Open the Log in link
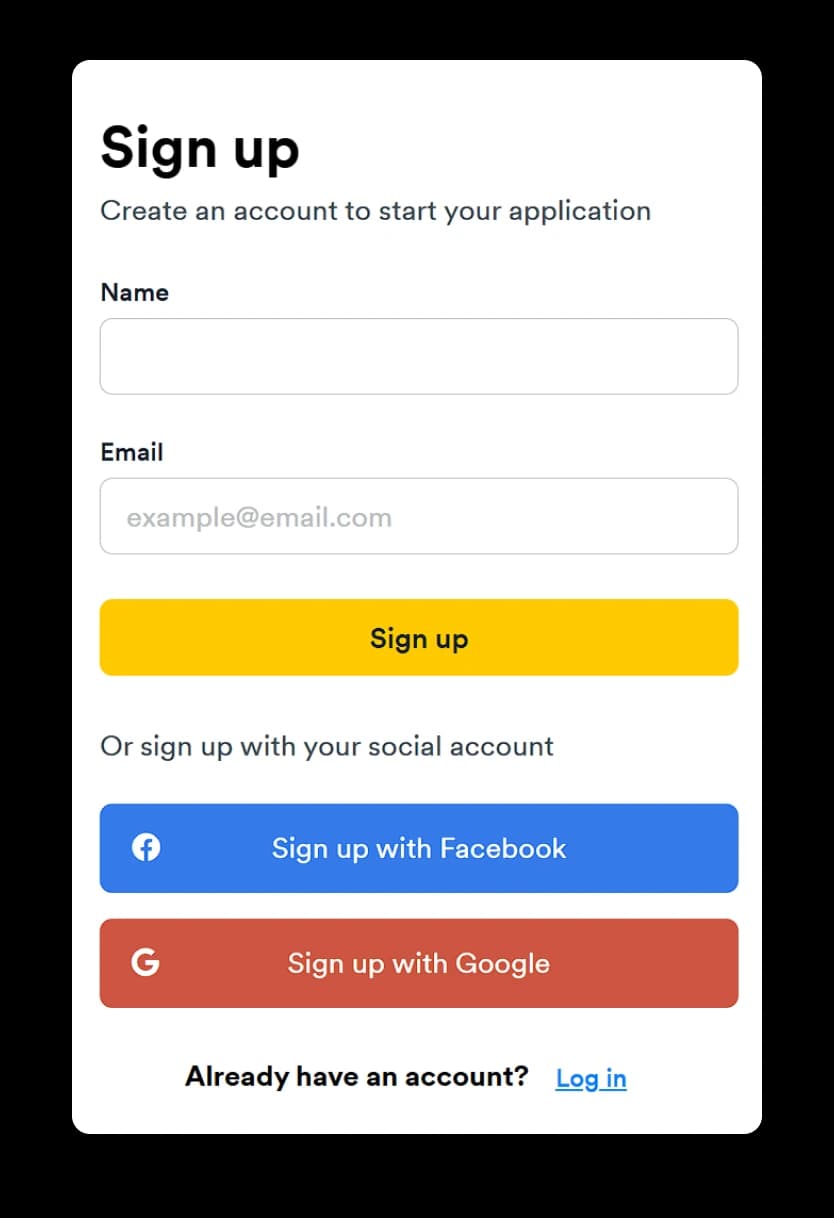 click(x=590, y=1078)
